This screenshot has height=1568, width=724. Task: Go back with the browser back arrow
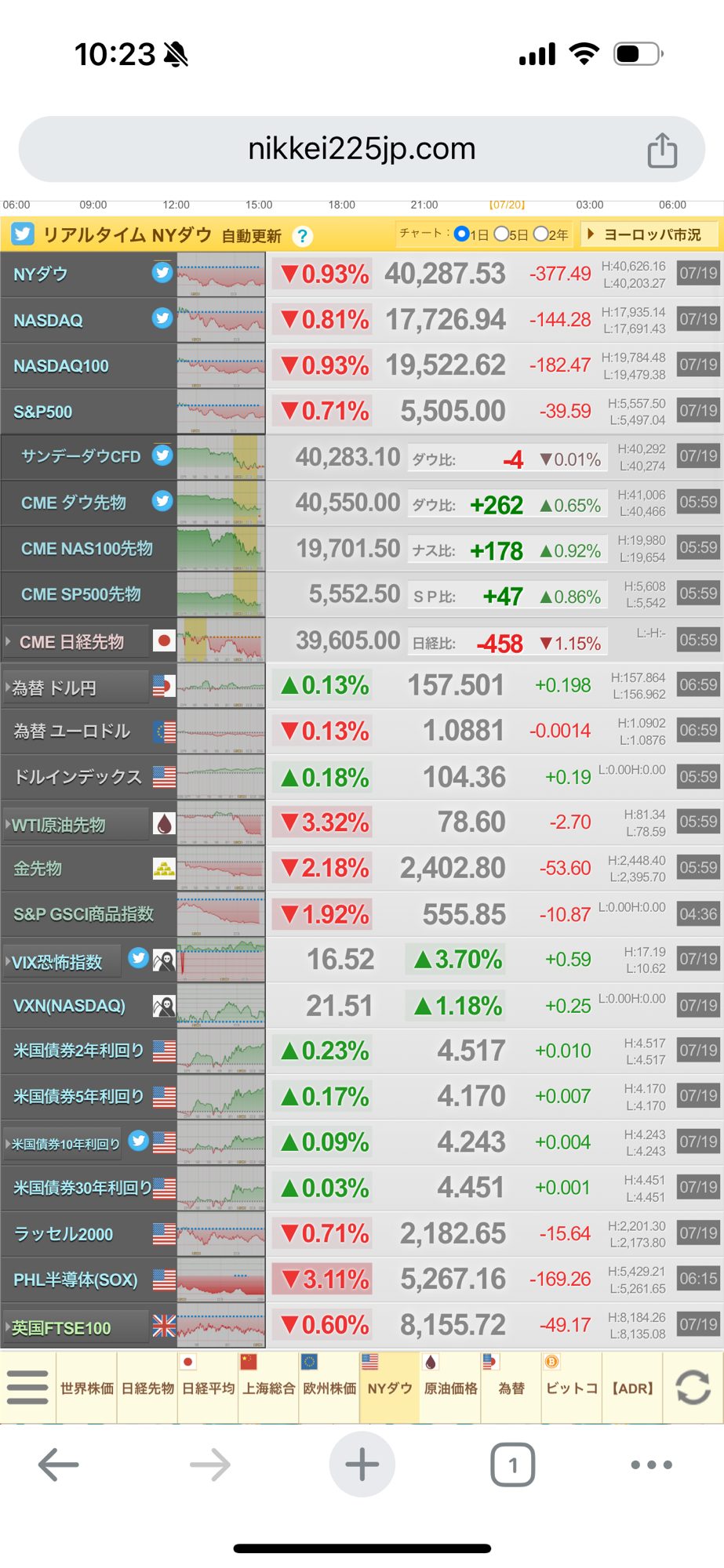coord(59,1464)
